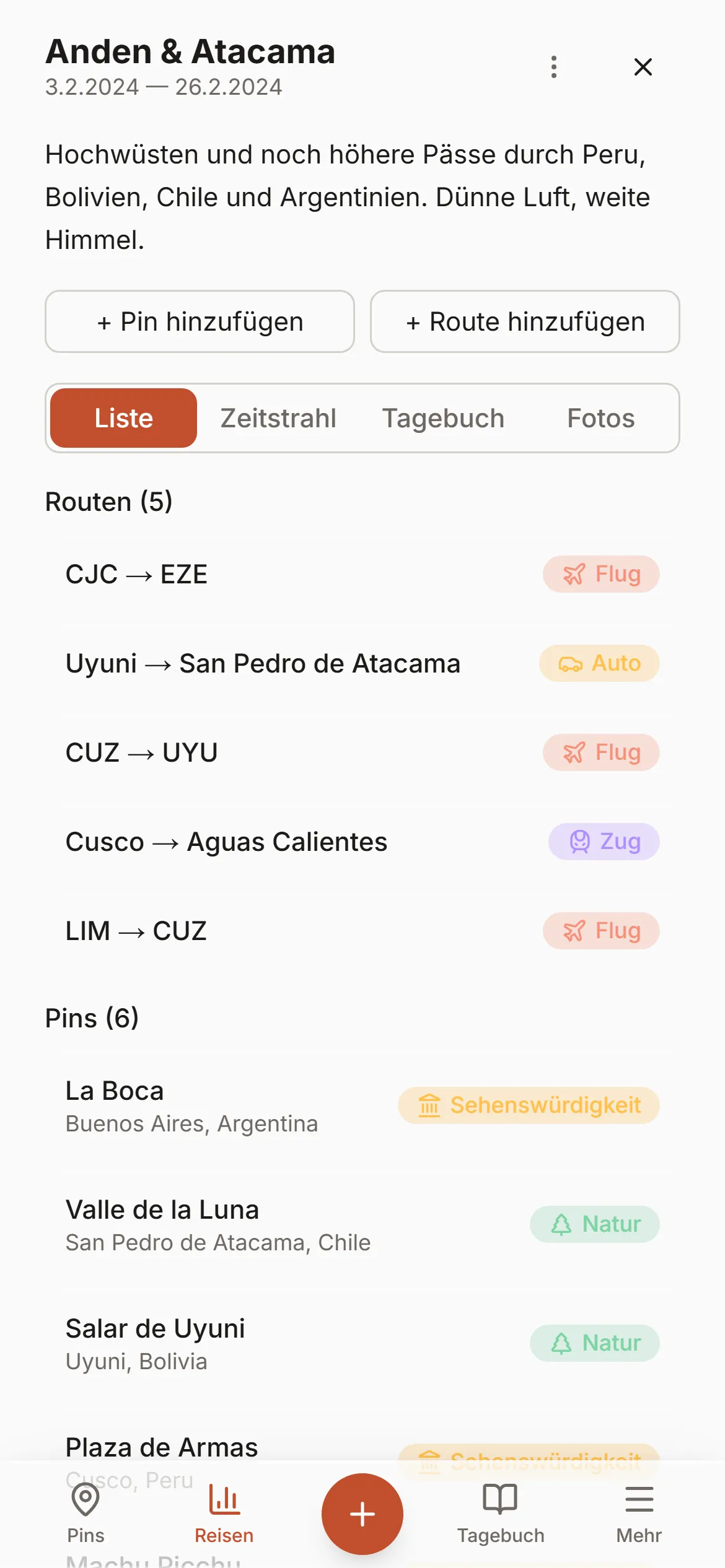View the CUZ → UYU flight route
725x1568 pixels.
pyautogui.click(x=362, y=752)
